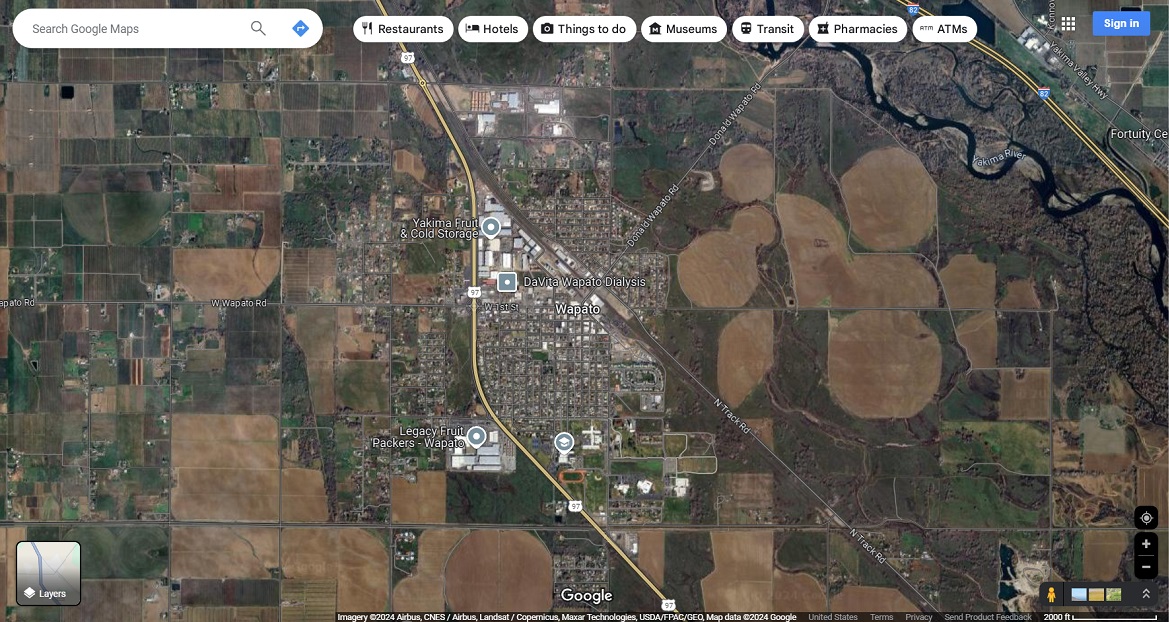Zoom out with the minus button
Screen dimensions: 1169x622
[x=1146, y=567]
